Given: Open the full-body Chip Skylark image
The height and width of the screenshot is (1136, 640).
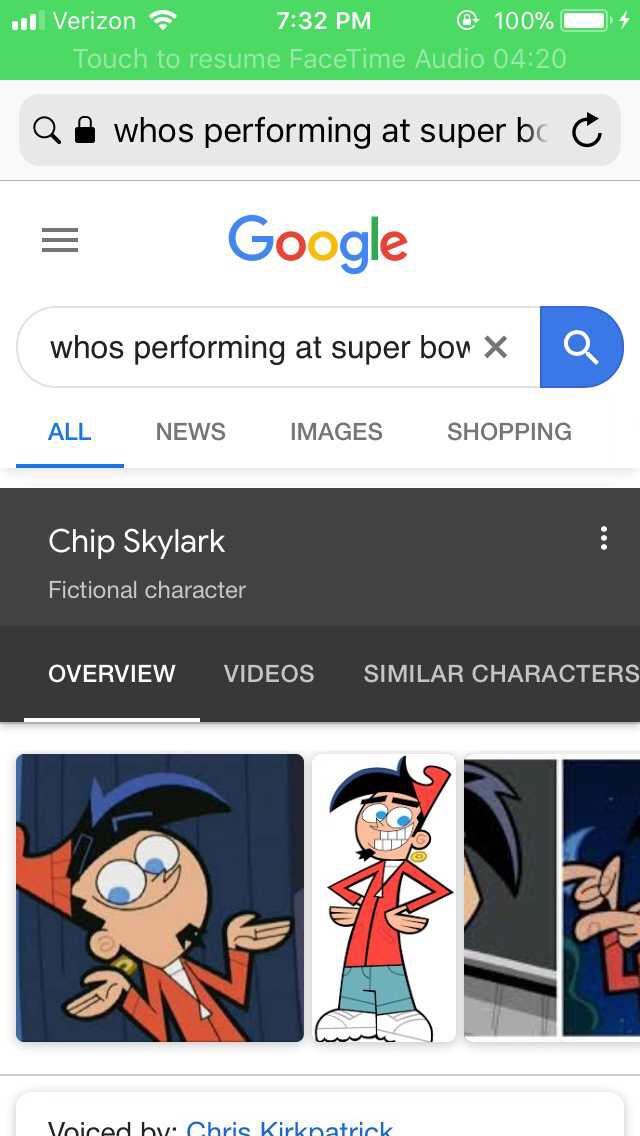Looking at the screenshot, I should 384,898.
